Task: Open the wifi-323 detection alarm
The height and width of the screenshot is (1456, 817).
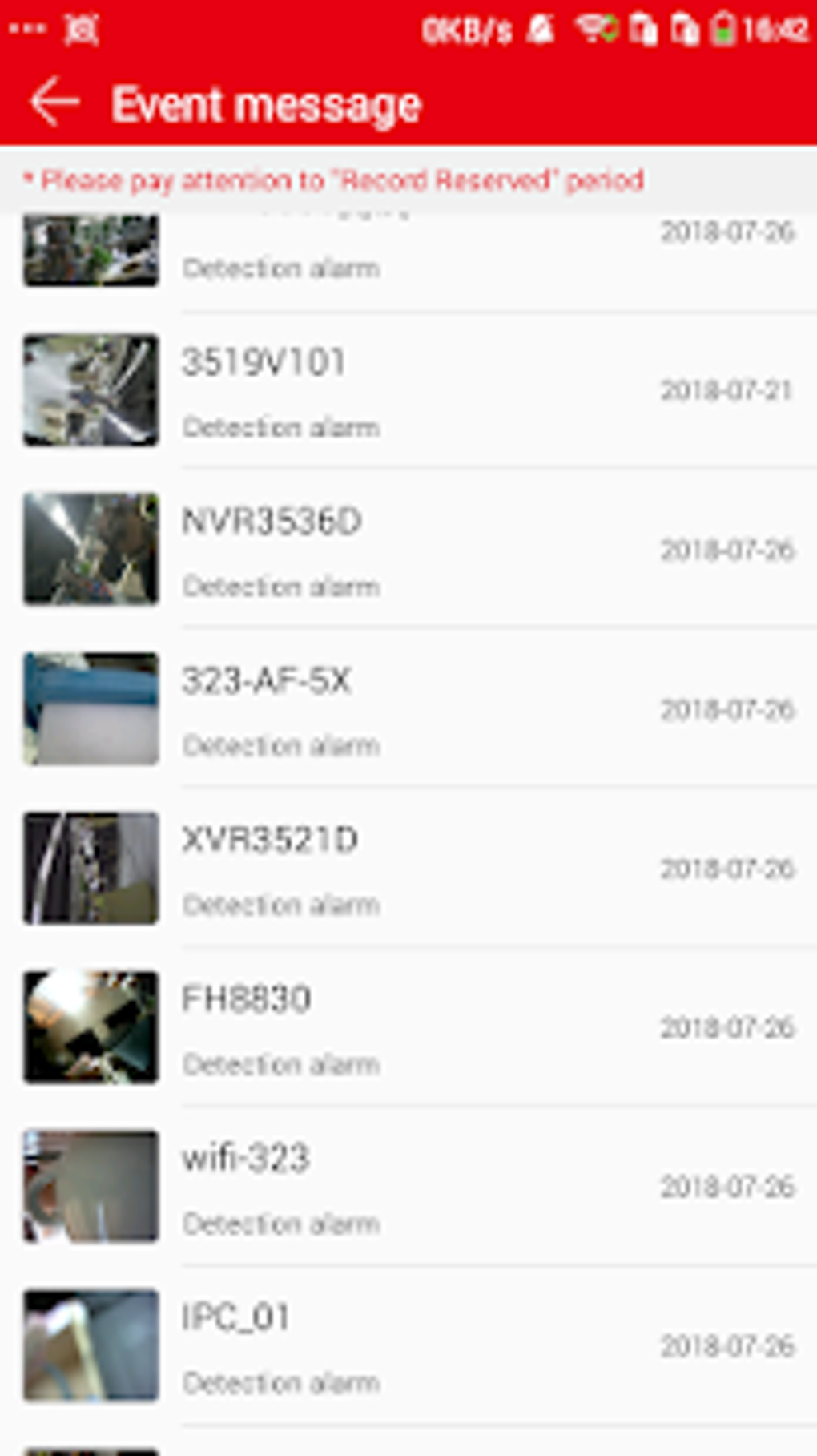Action: (408, 1186)
